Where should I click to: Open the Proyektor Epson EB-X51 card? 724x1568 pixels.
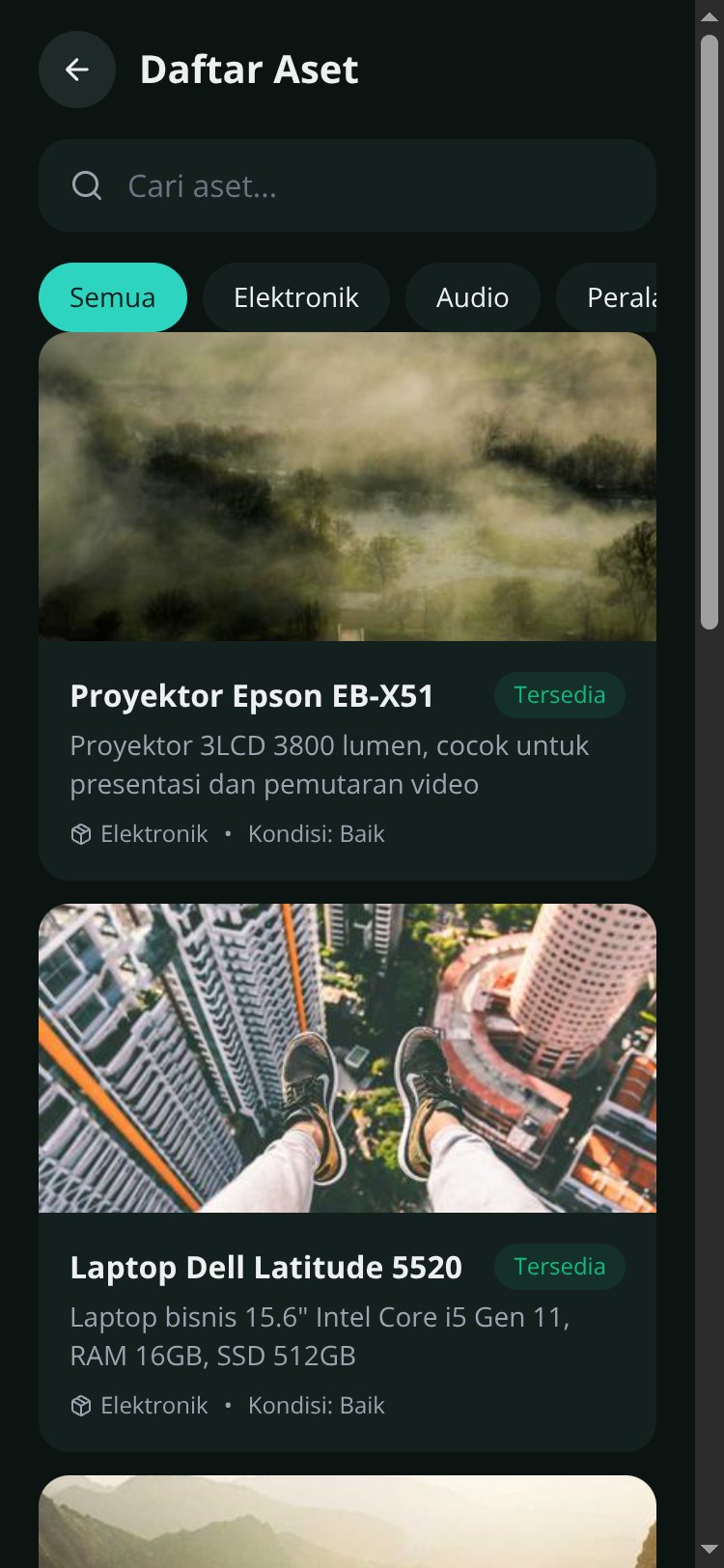click(348, 606)
